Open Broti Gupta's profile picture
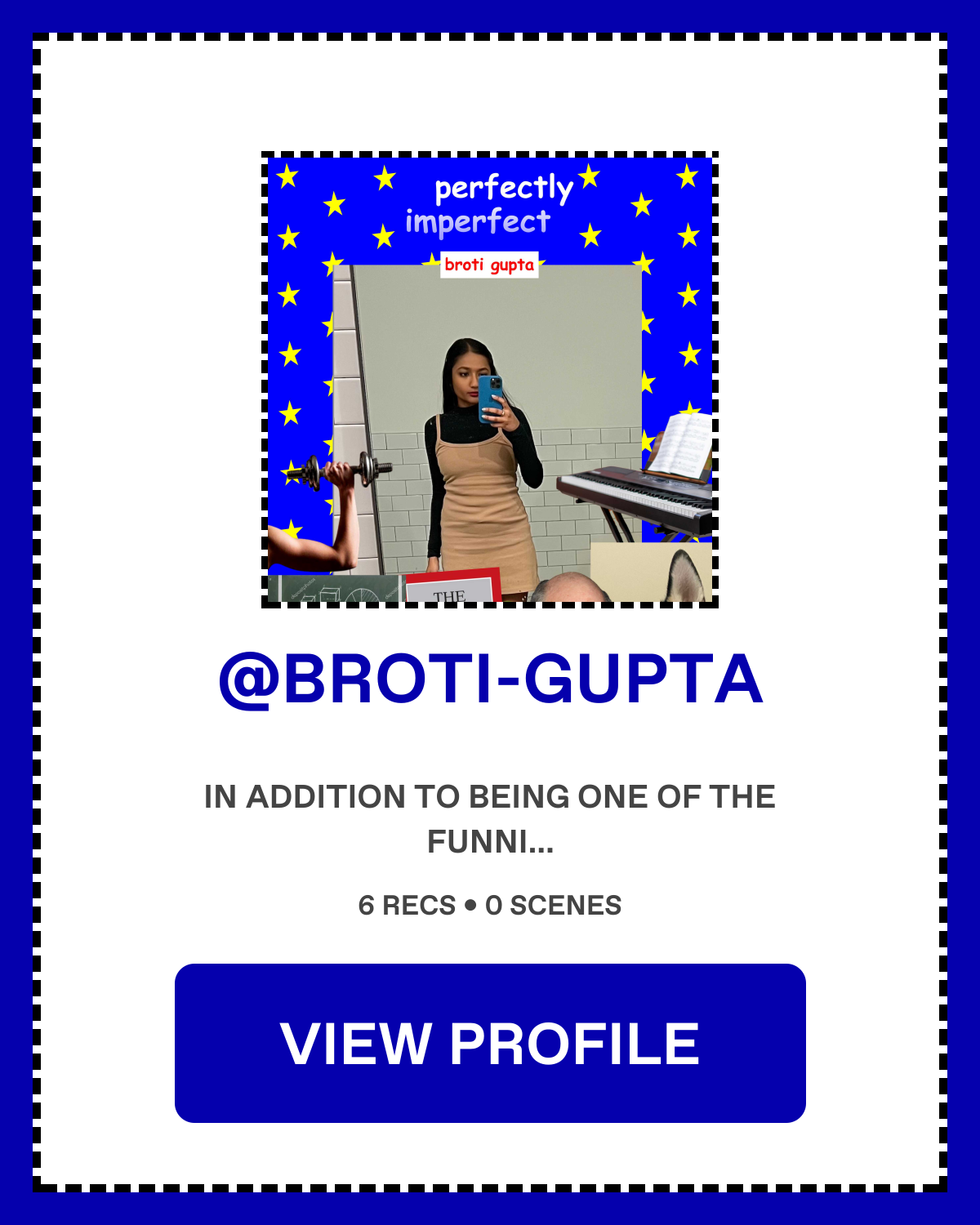The width and height of the screenshot is (980, 1225). click(490, 380)
